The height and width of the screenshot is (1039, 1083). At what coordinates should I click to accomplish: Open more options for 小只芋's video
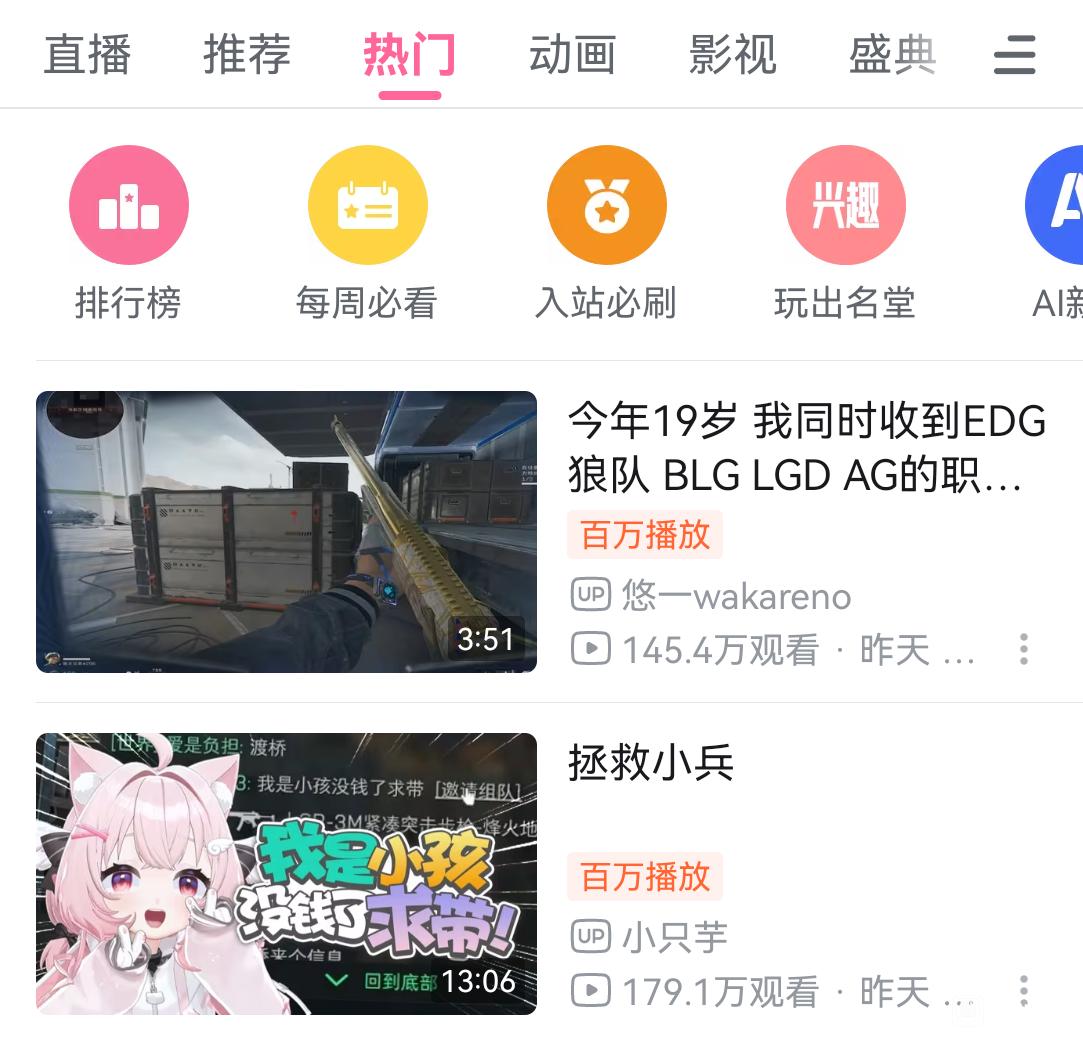[x=1023, y=991]
